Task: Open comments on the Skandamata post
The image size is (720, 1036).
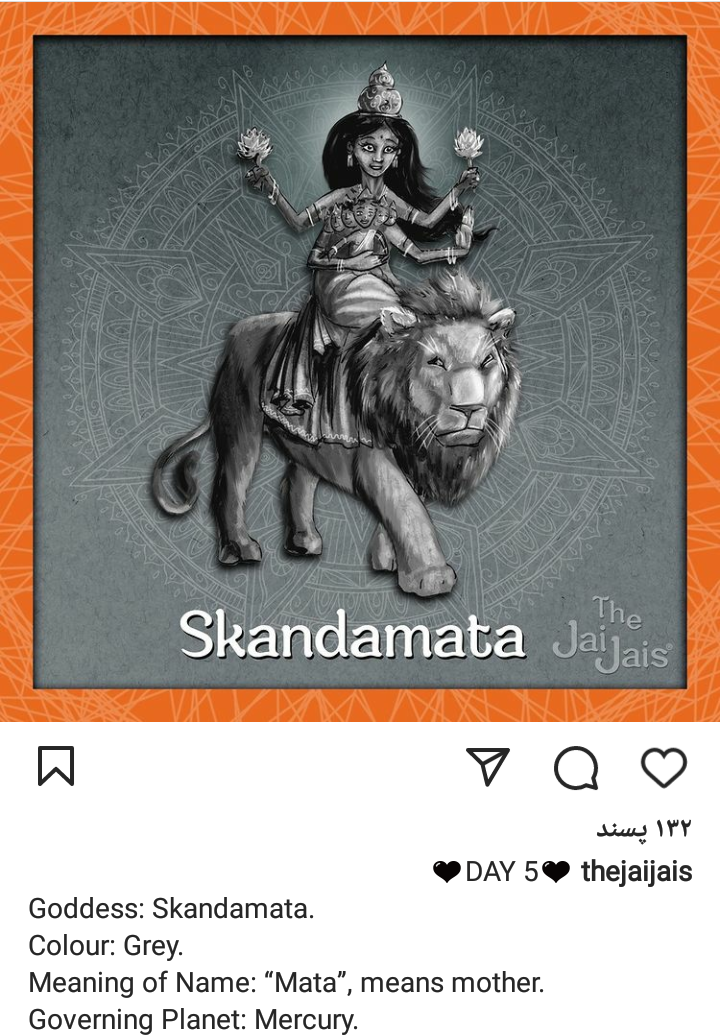Action: pos(576,768)
